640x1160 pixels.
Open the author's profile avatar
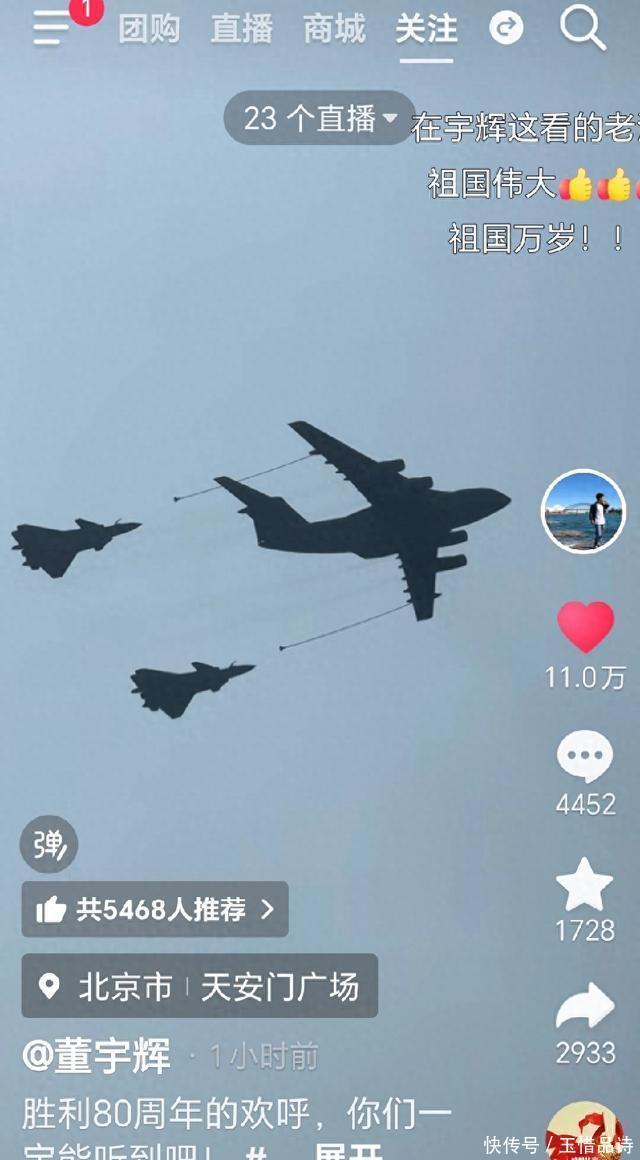coord(583,512)
